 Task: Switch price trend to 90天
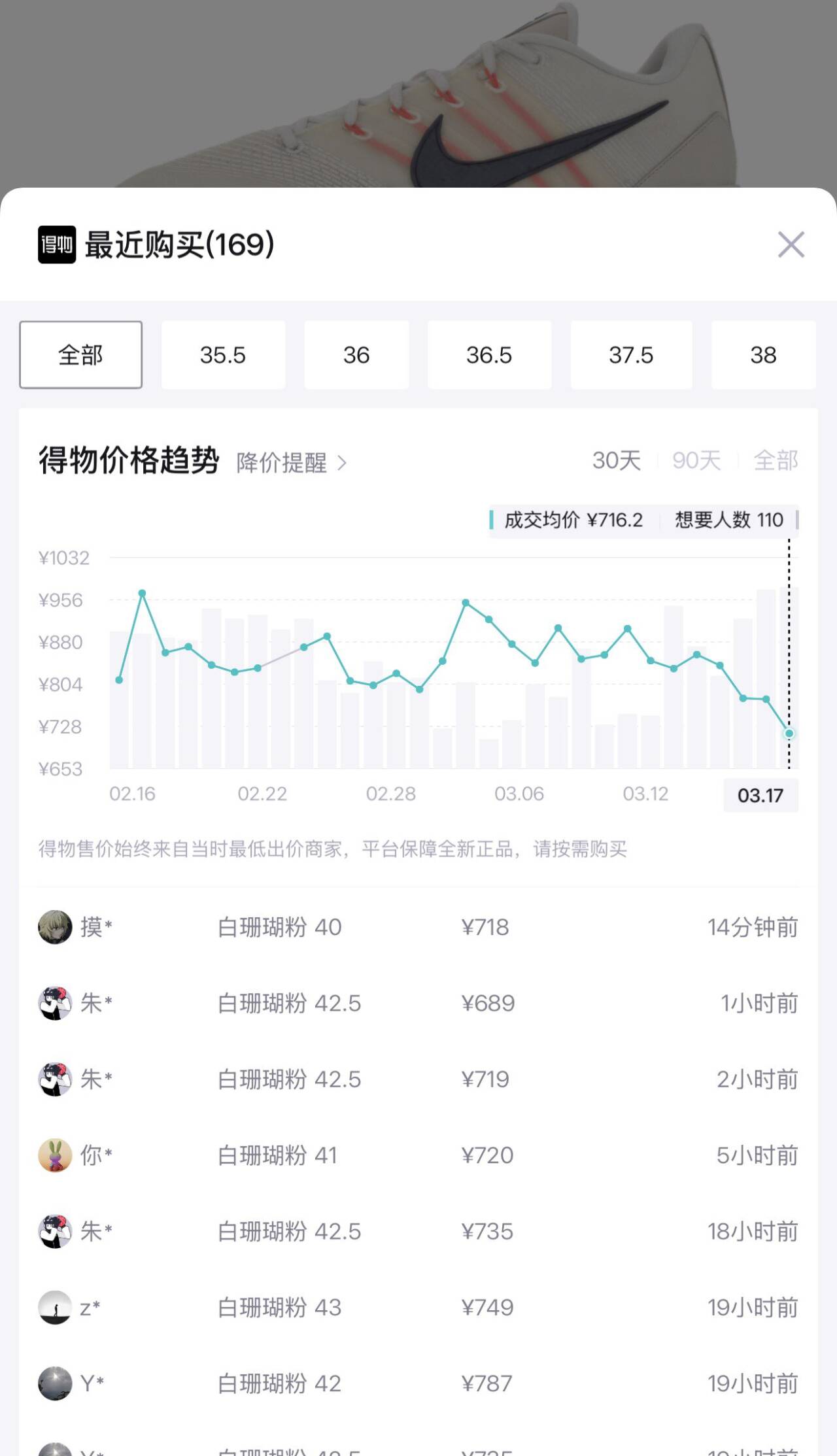click(x=696, y=460)
